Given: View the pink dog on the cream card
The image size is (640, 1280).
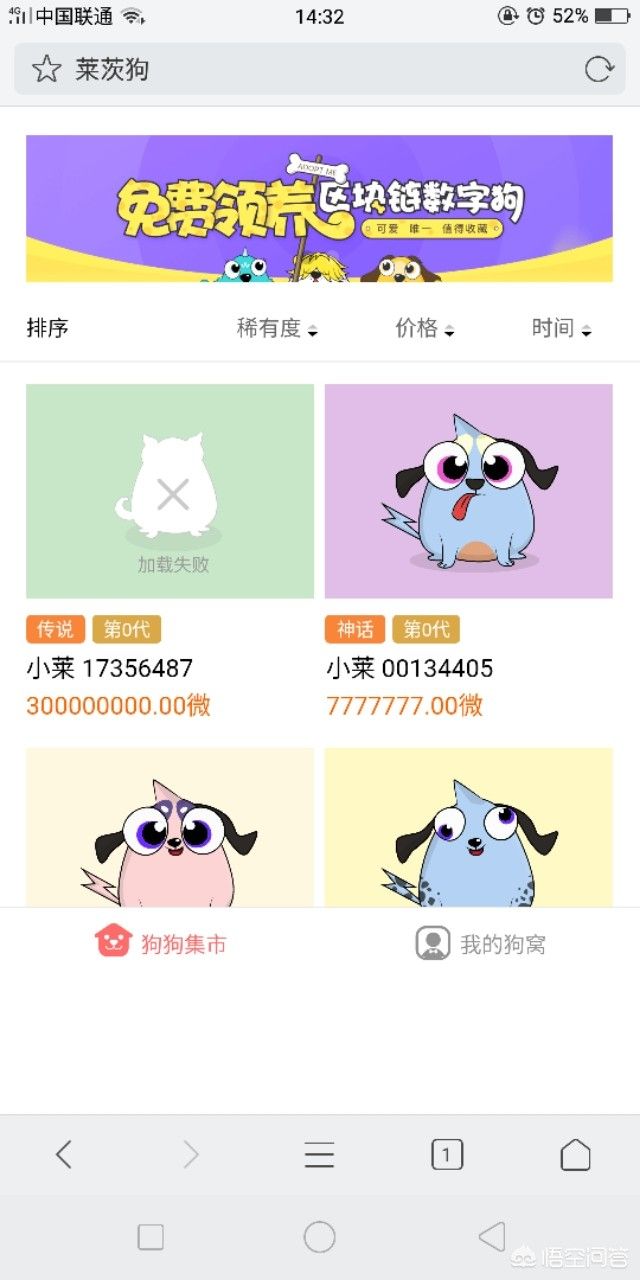Looking at the screenshot, I should (170, 828).
